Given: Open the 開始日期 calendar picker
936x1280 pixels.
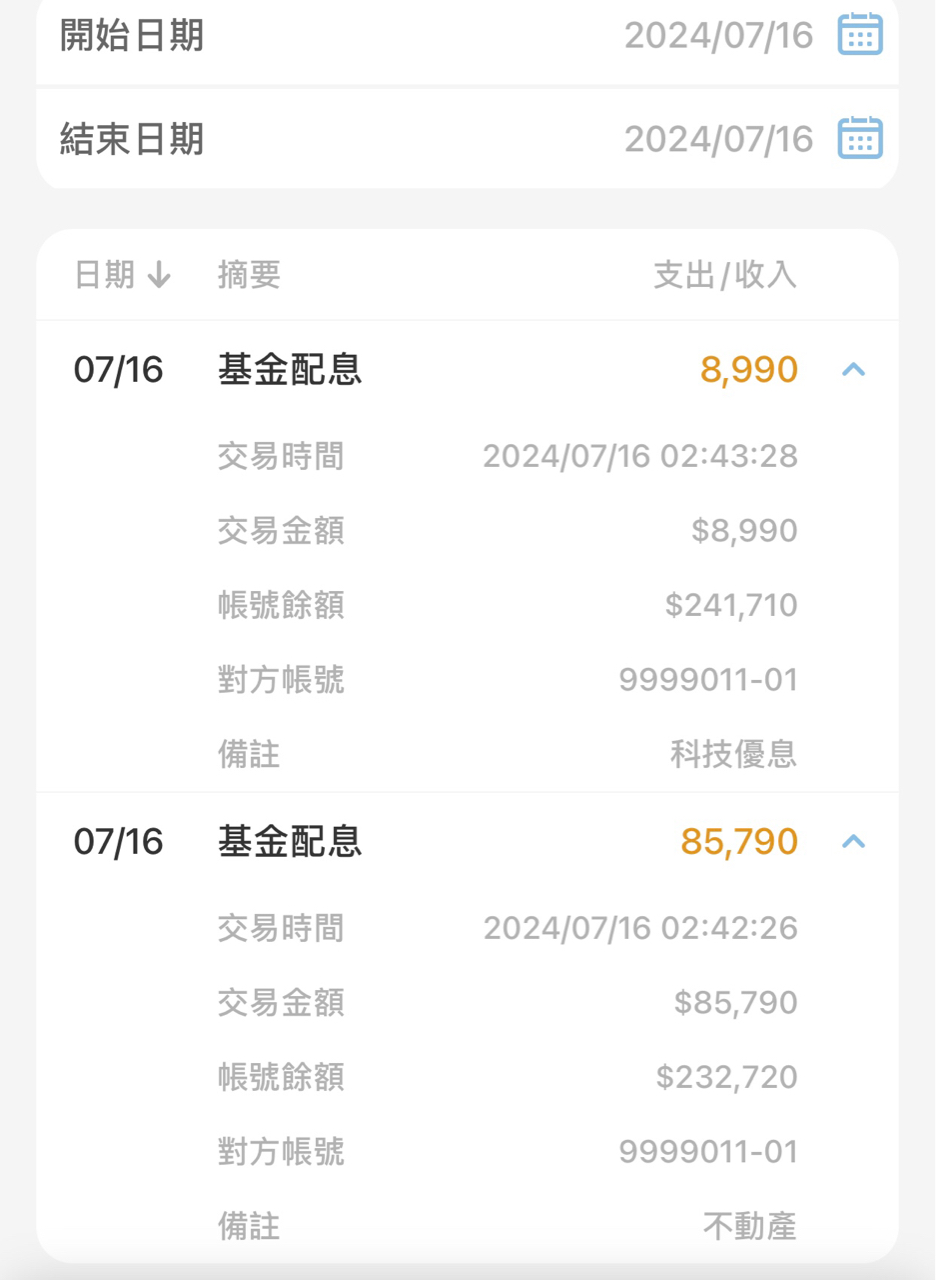Looking at the screenshot, I should click(859, 35).
